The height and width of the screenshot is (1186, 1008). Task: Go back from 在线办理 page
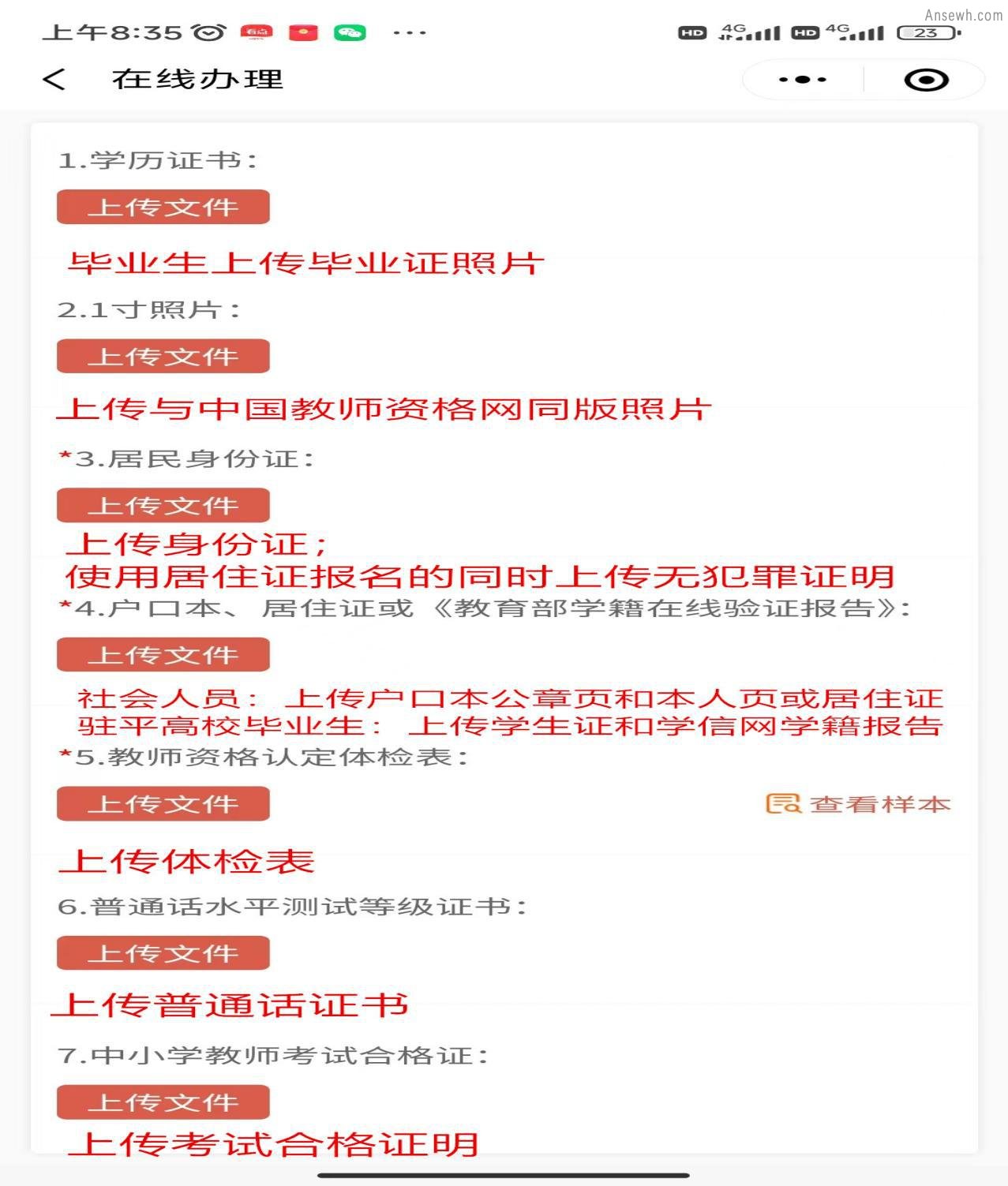(x=54, y=79)
